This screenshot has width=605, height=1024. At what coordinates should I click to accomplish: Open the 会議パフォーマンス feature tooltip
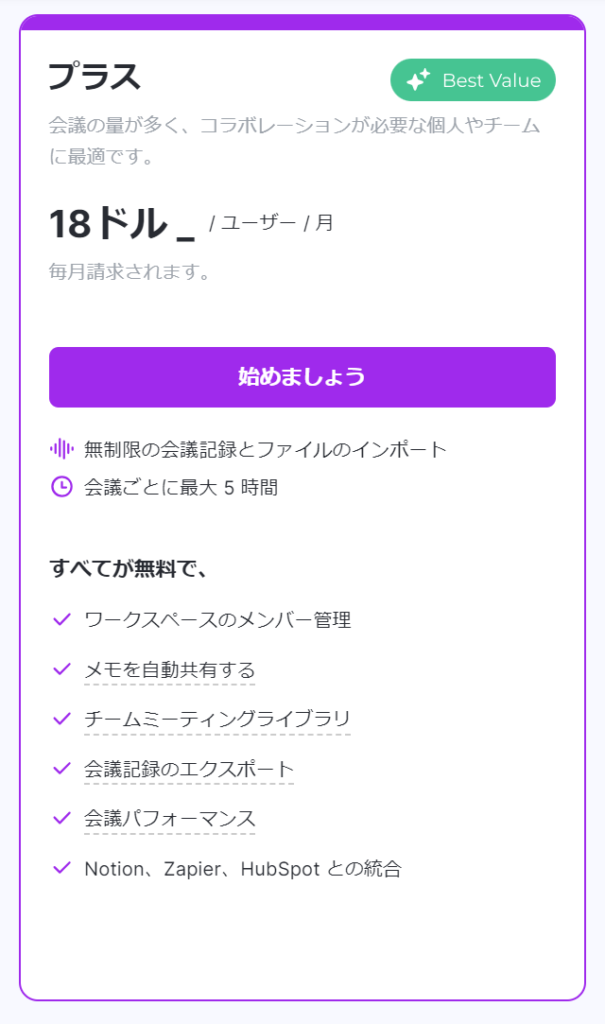[x=170, y=818]
